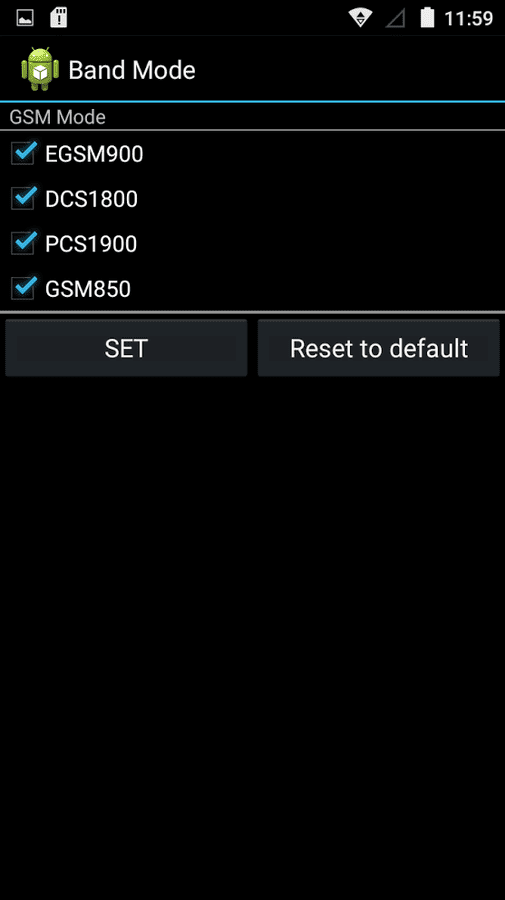Deselect the GSM850 checkbox
This screenshot has height=900, width=505.
(24, 289)
